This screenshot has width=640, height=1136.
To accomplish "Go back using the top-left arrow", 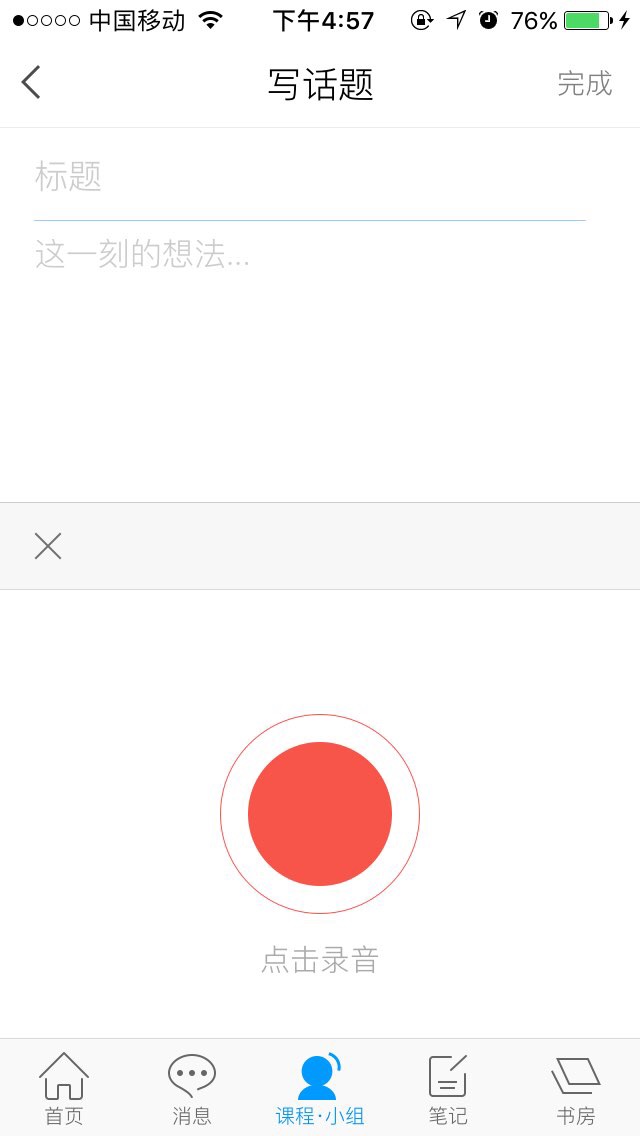I will tap(31, 82).
